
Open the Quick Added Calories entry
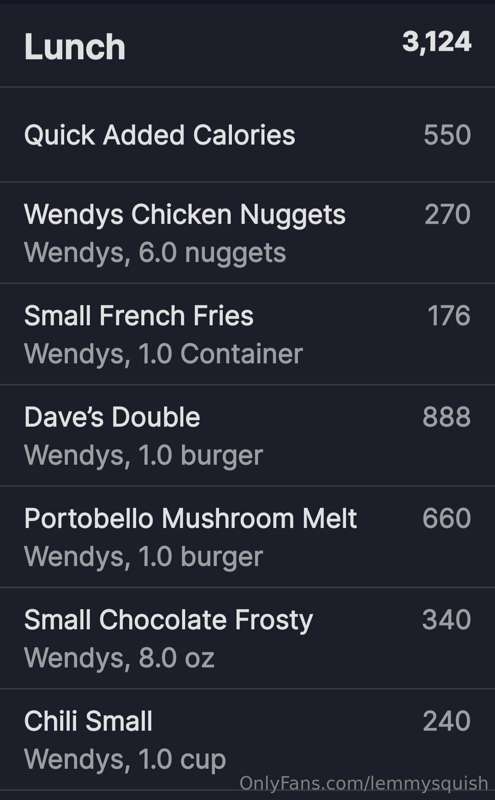[x=248, y=135]
